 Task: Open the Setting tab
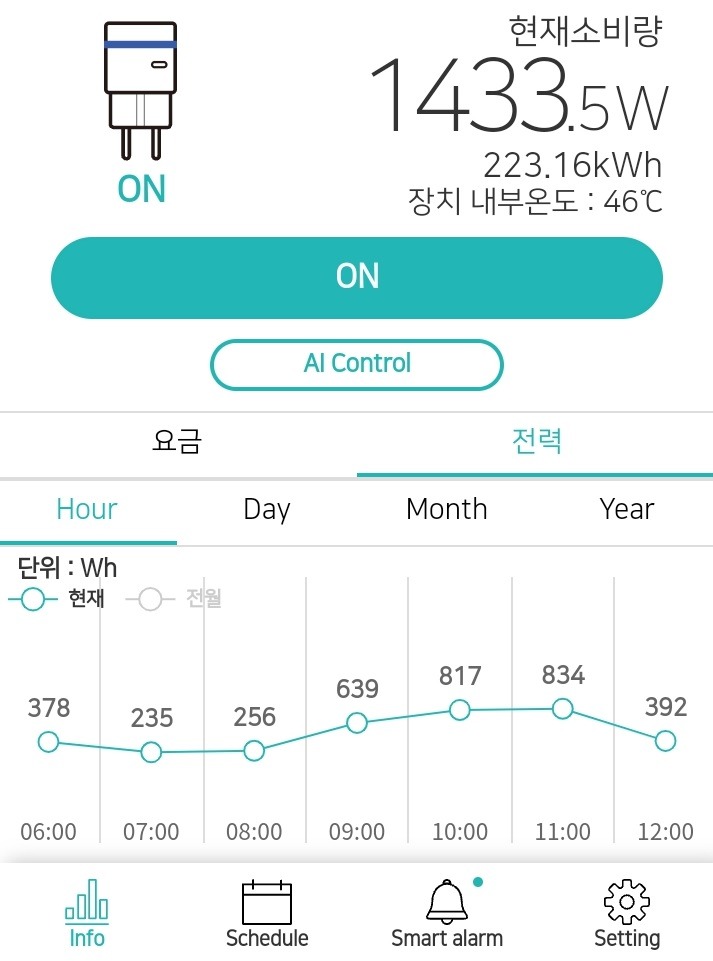(x=627, y=913)
